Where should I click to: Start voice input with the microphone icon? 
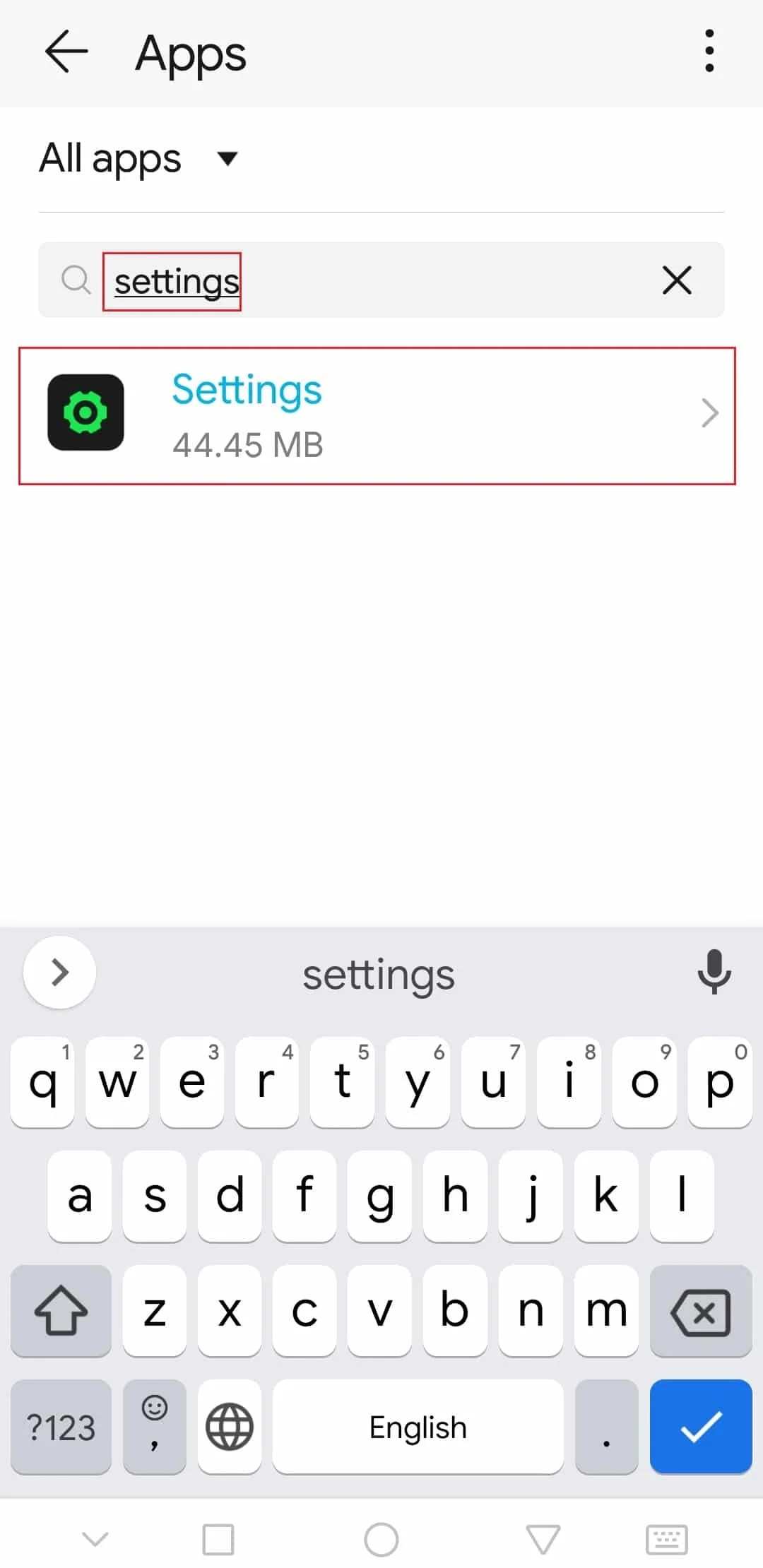(714, 973)
